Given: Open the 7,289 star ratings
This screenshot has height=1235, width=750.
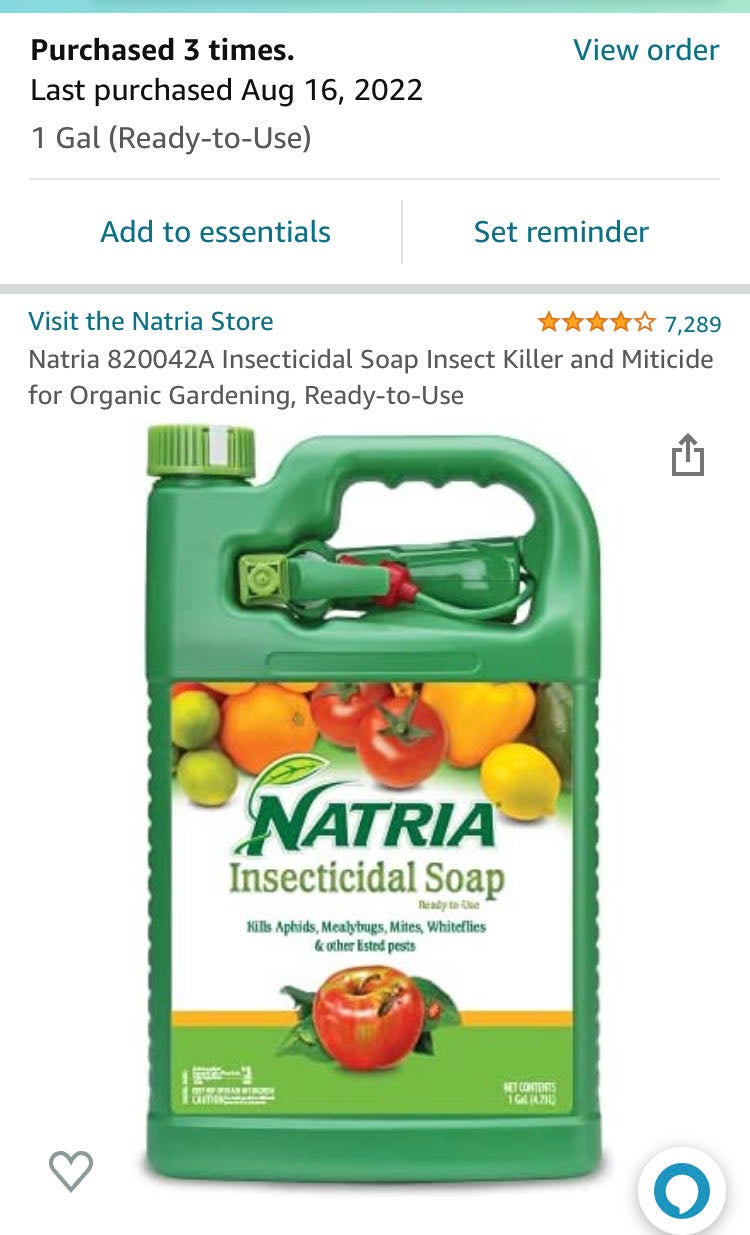Looking at the screenshot, I should pos(629,323).
